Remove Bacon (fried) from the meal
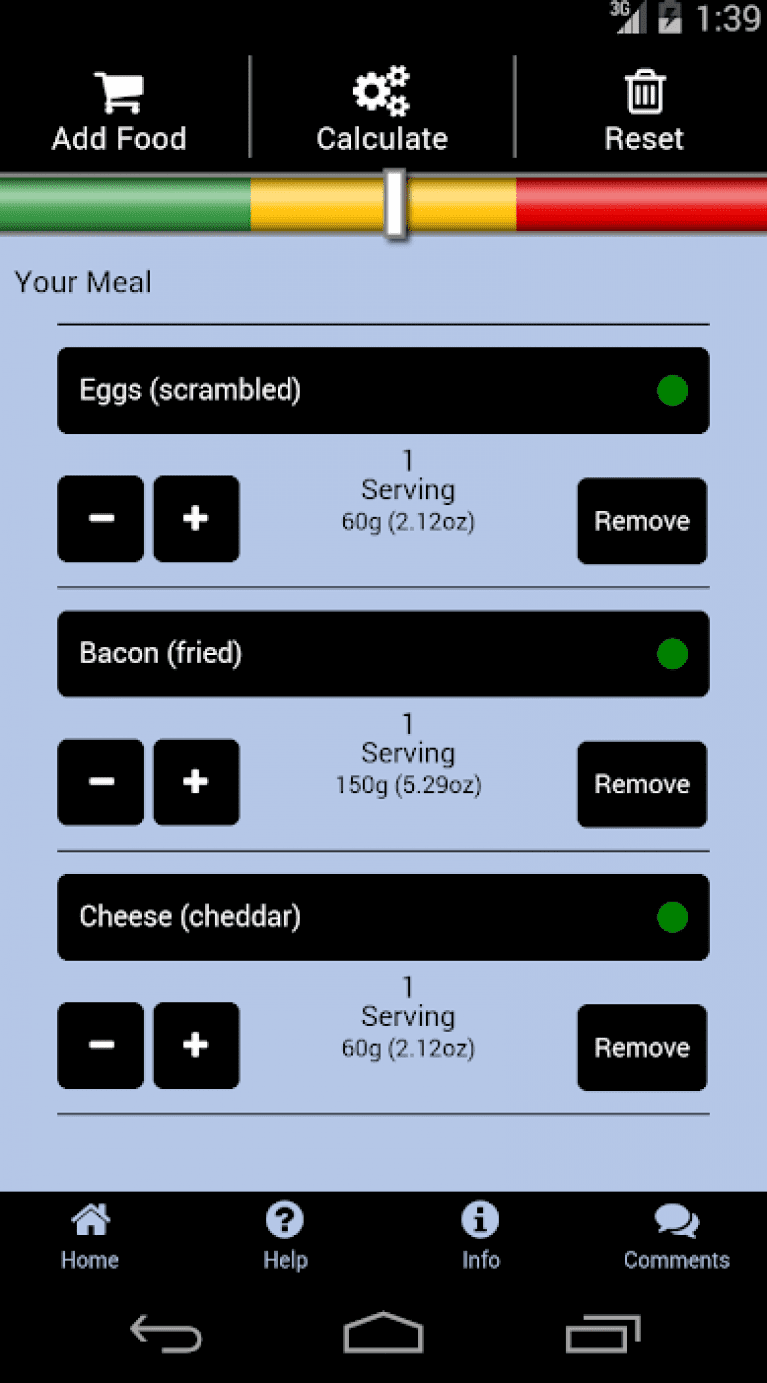767x1383 pixels. click(641, 784)
